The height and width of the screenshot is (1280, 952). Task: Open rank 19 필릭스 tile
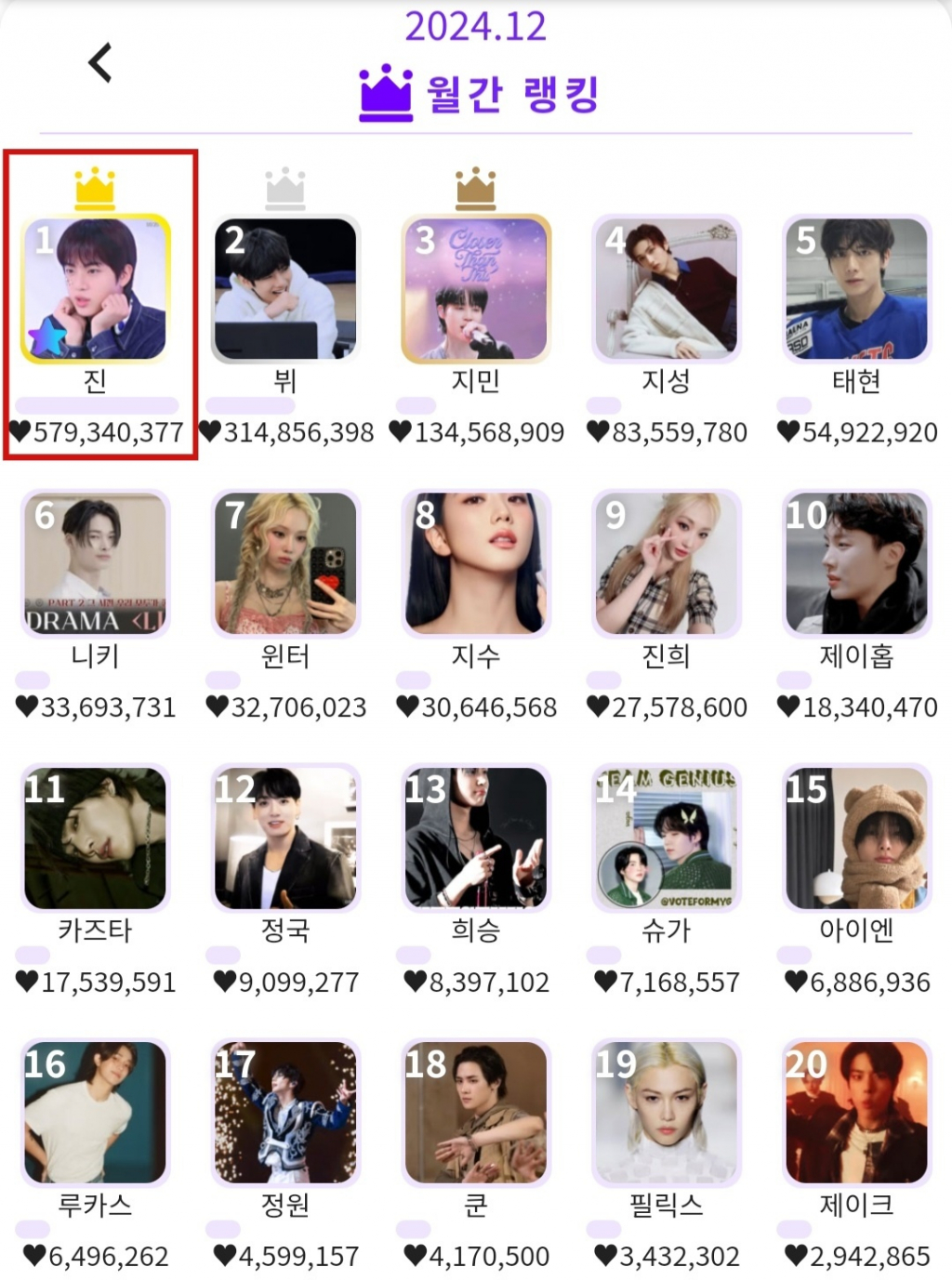click(x=666, y=1113)
